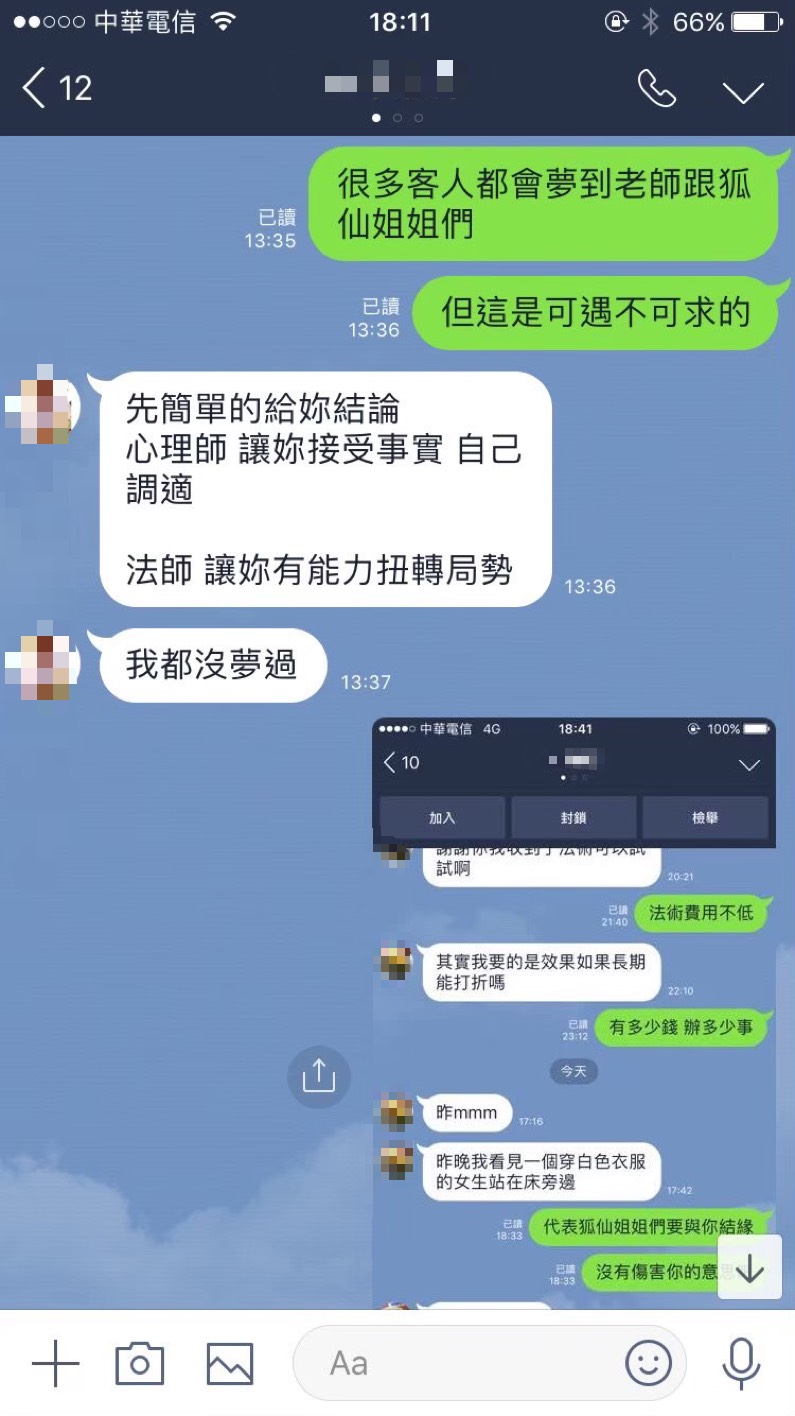Screen dimensions: 795x1416
Task: Expand the chat options dropdown arrow
Action: (x=743, y=91)
